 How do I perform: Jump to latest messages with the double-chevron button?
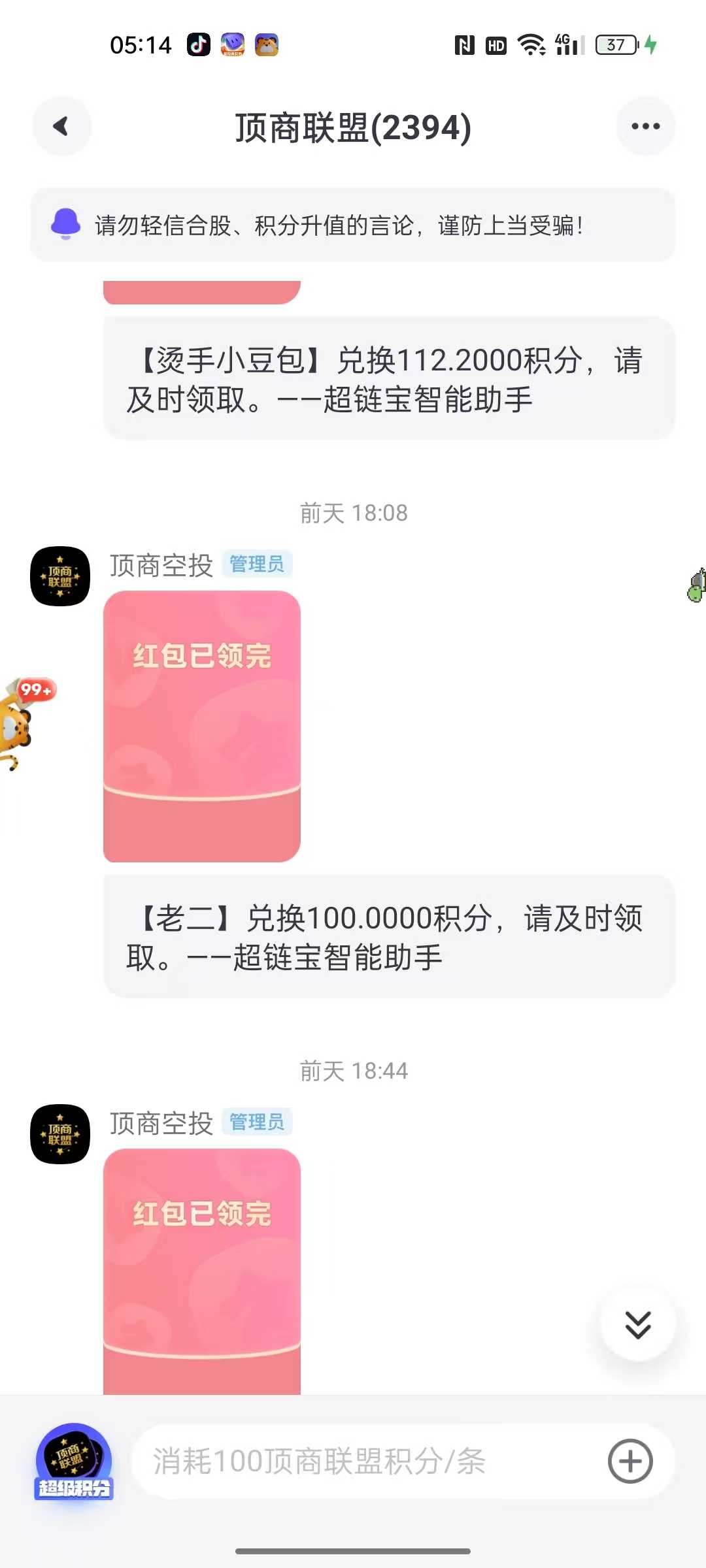(x=637, y=1324)
